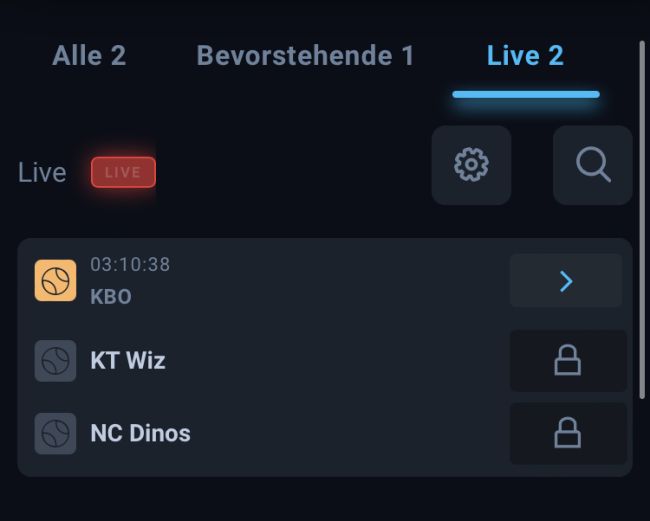Switch to the Bevorstehende 1 tab

305,55
